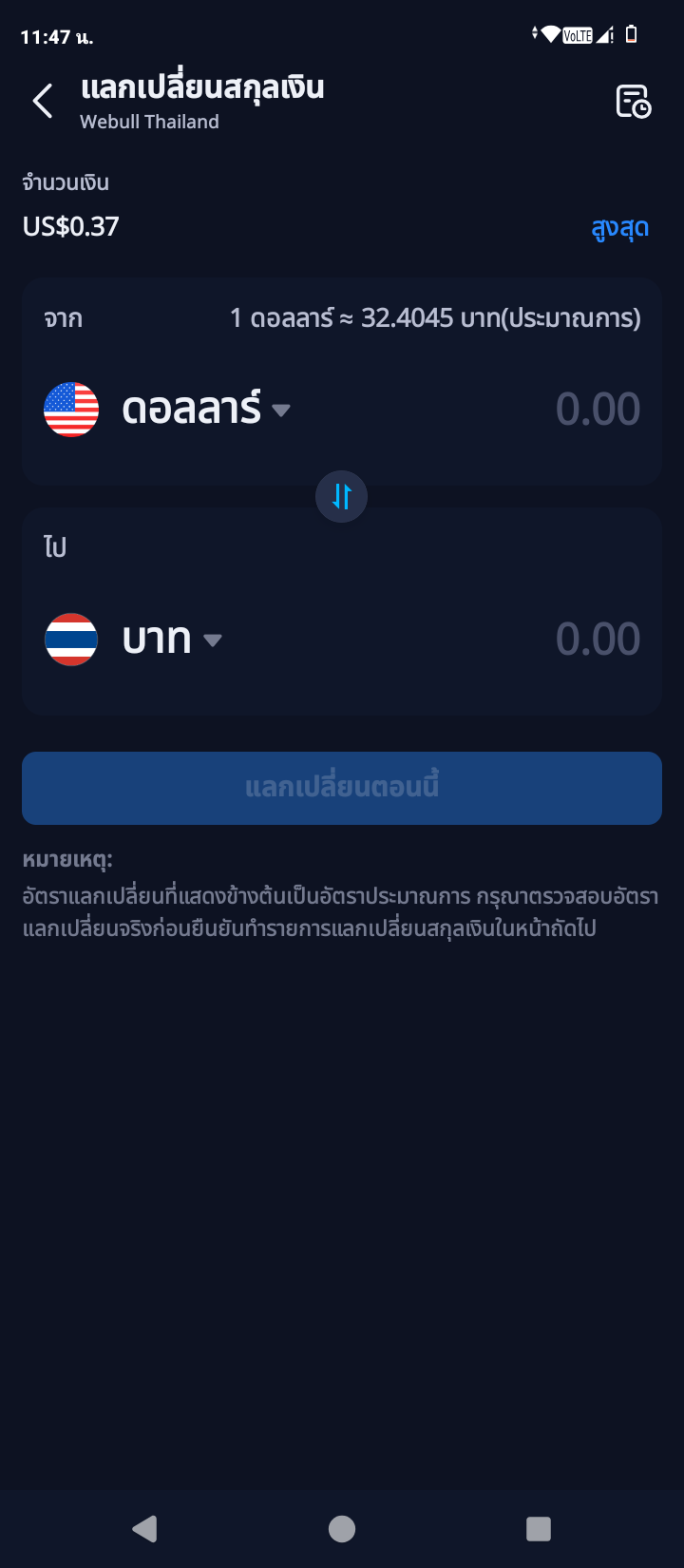684x1568 pixels.
Task: Swap the from and to currencies
Action: tap(341, 496)
